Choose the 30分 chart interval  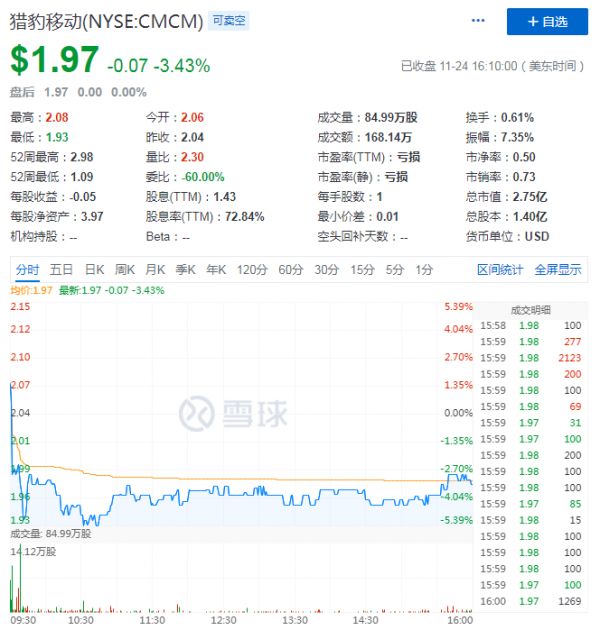click(x=326, y=269)
